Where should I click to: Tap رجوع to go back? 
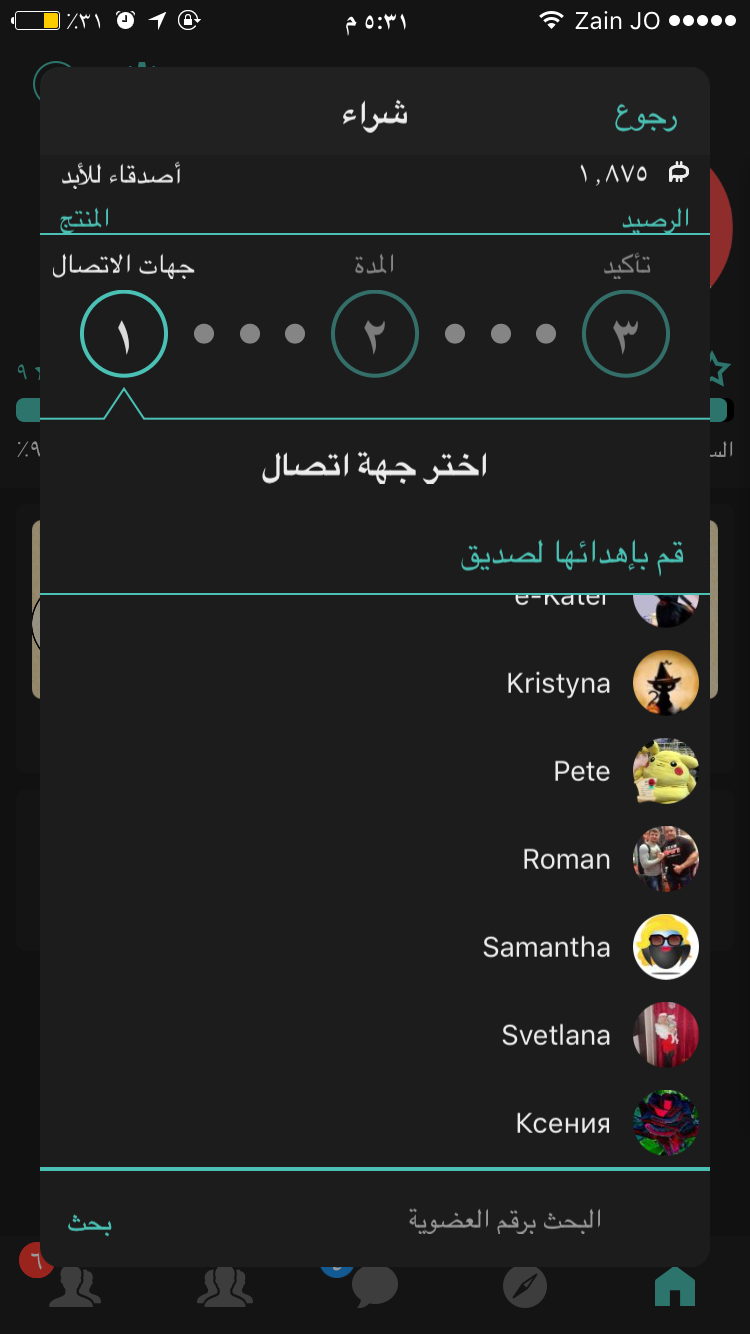tap(645, 118)
